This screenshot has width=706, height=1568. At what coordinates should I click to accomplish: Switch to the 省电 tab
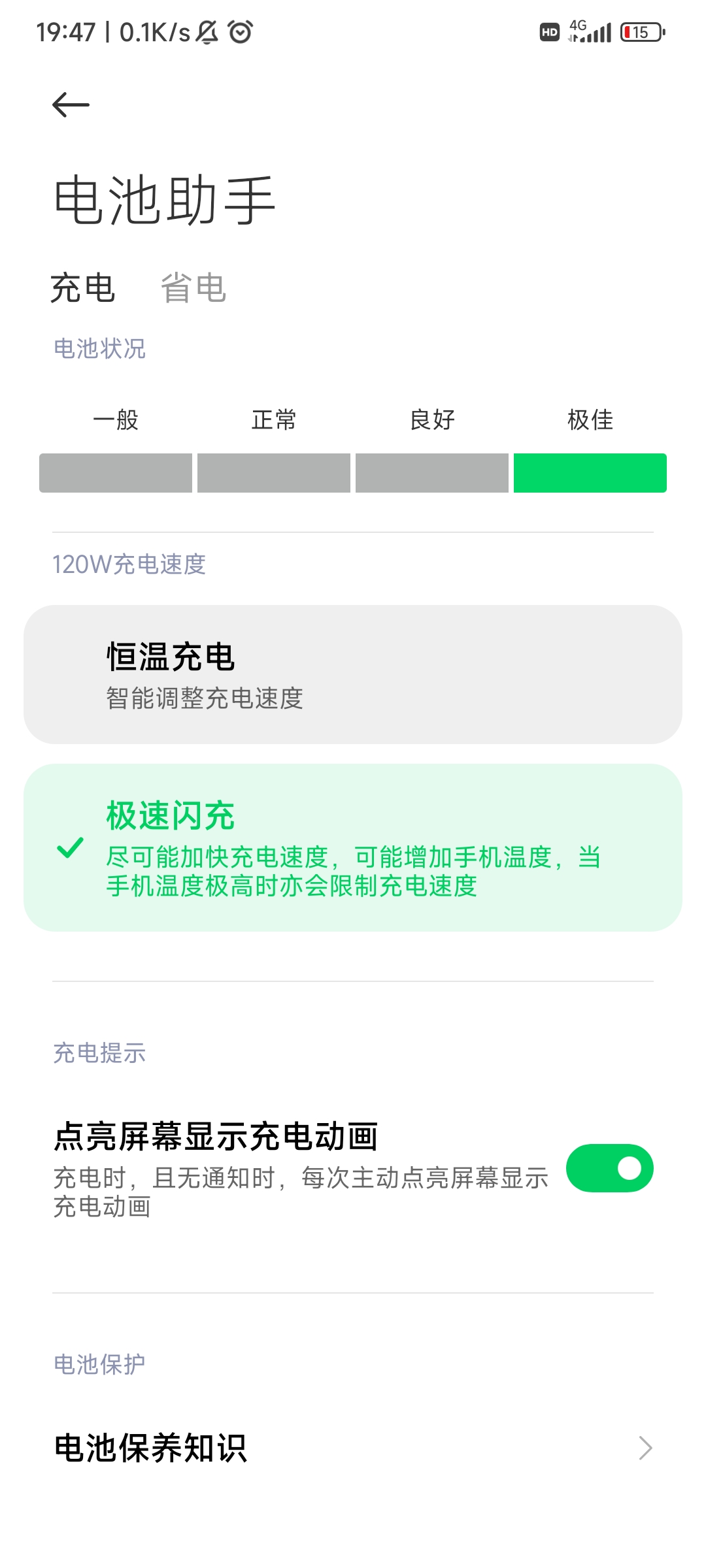pyautogui.click(x=193, y=288)
